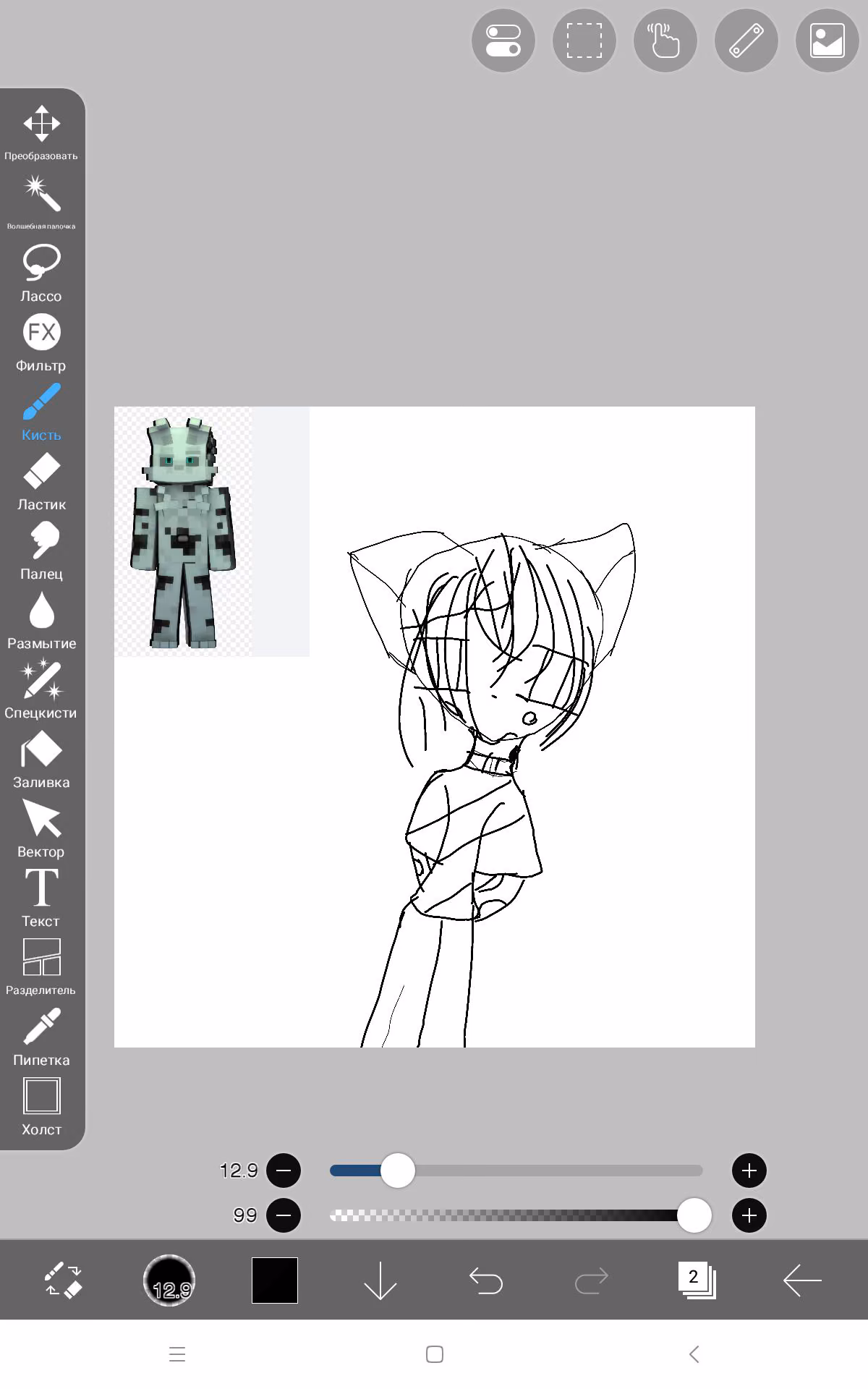Choose the Палец smudge tool
This screenshot has width=868, height=1389.
pyautogui.click(x=41, y=551)
